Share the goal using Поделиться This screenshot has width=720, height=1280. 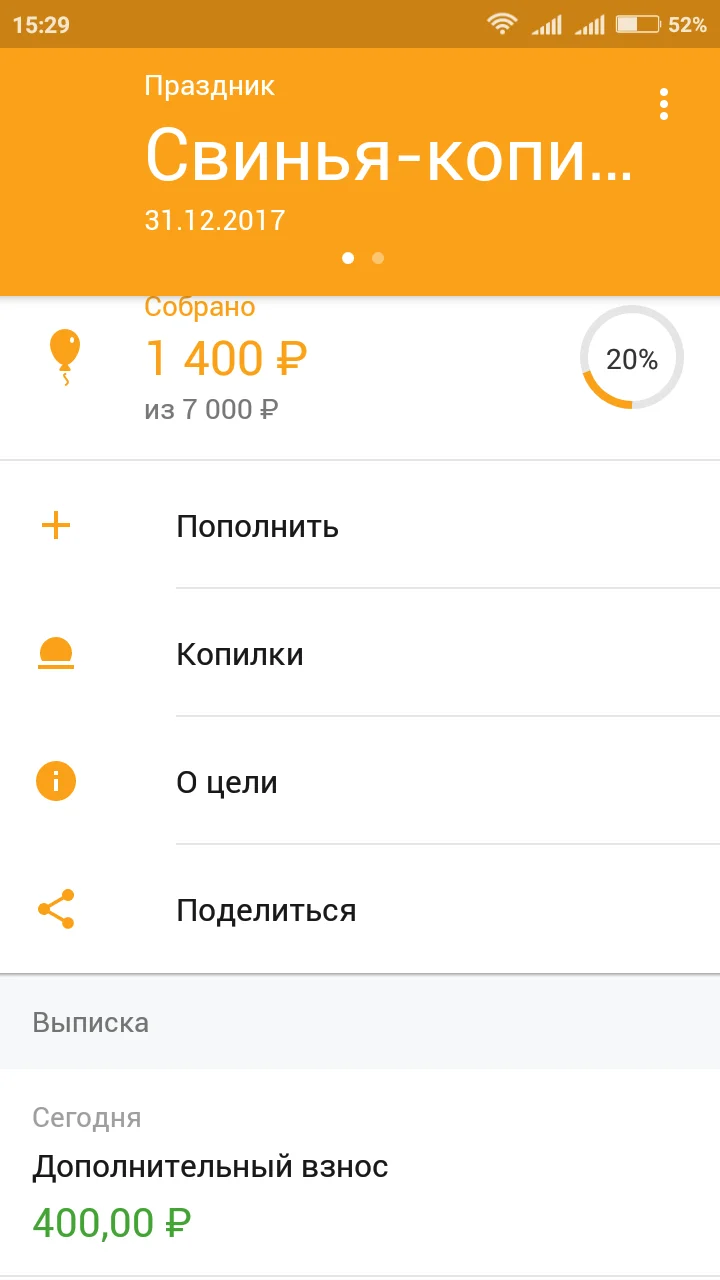265,910
